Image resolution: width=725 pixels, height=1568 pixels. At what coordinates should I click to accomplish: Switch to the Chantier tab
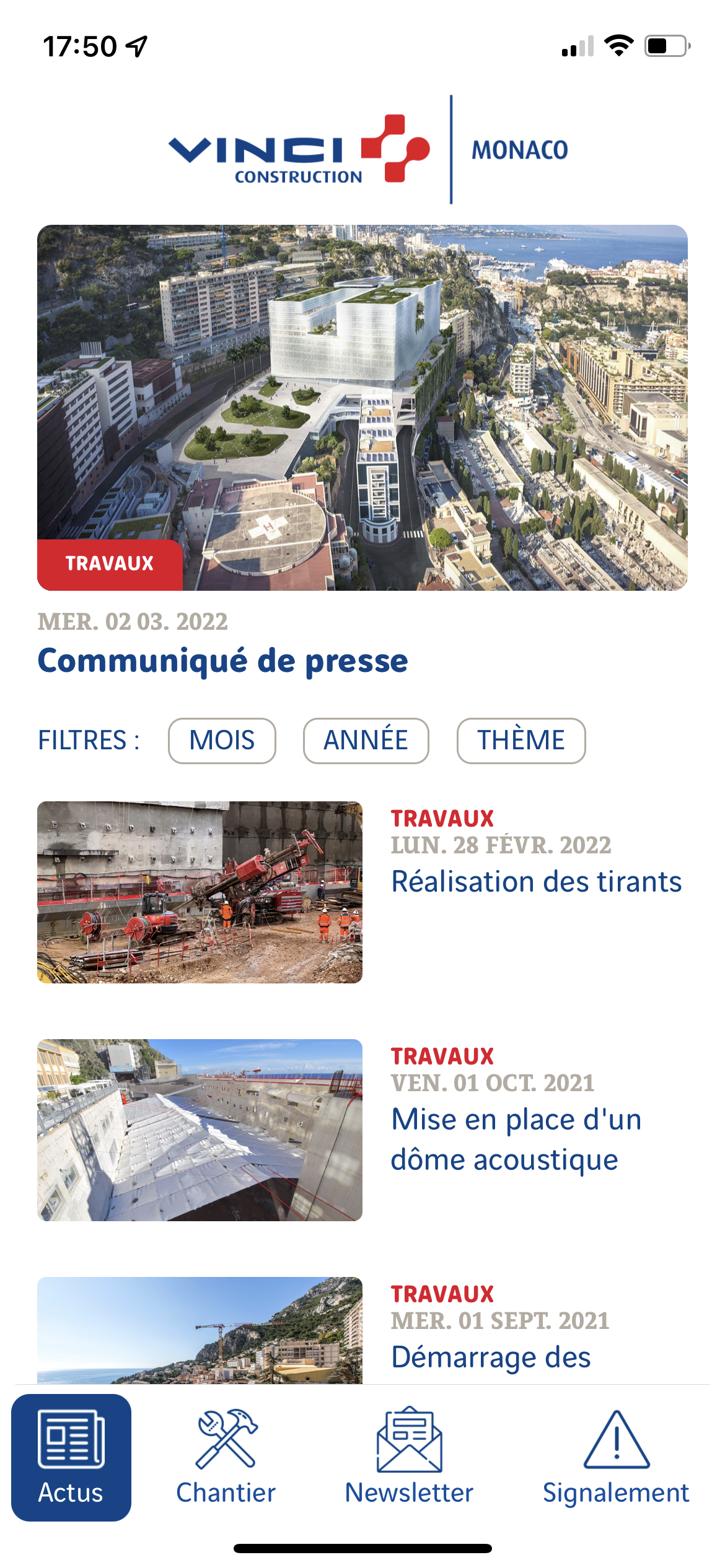tap(226, 1457)
